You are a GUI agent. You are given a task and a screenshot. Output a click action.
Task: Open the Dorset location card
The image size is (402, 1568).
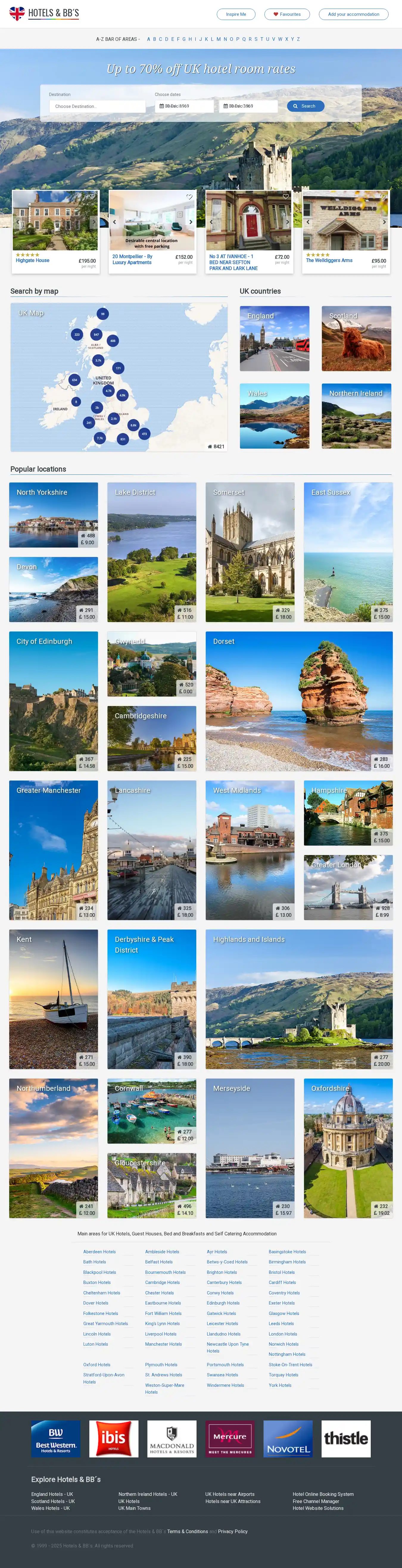click(299, 701)
